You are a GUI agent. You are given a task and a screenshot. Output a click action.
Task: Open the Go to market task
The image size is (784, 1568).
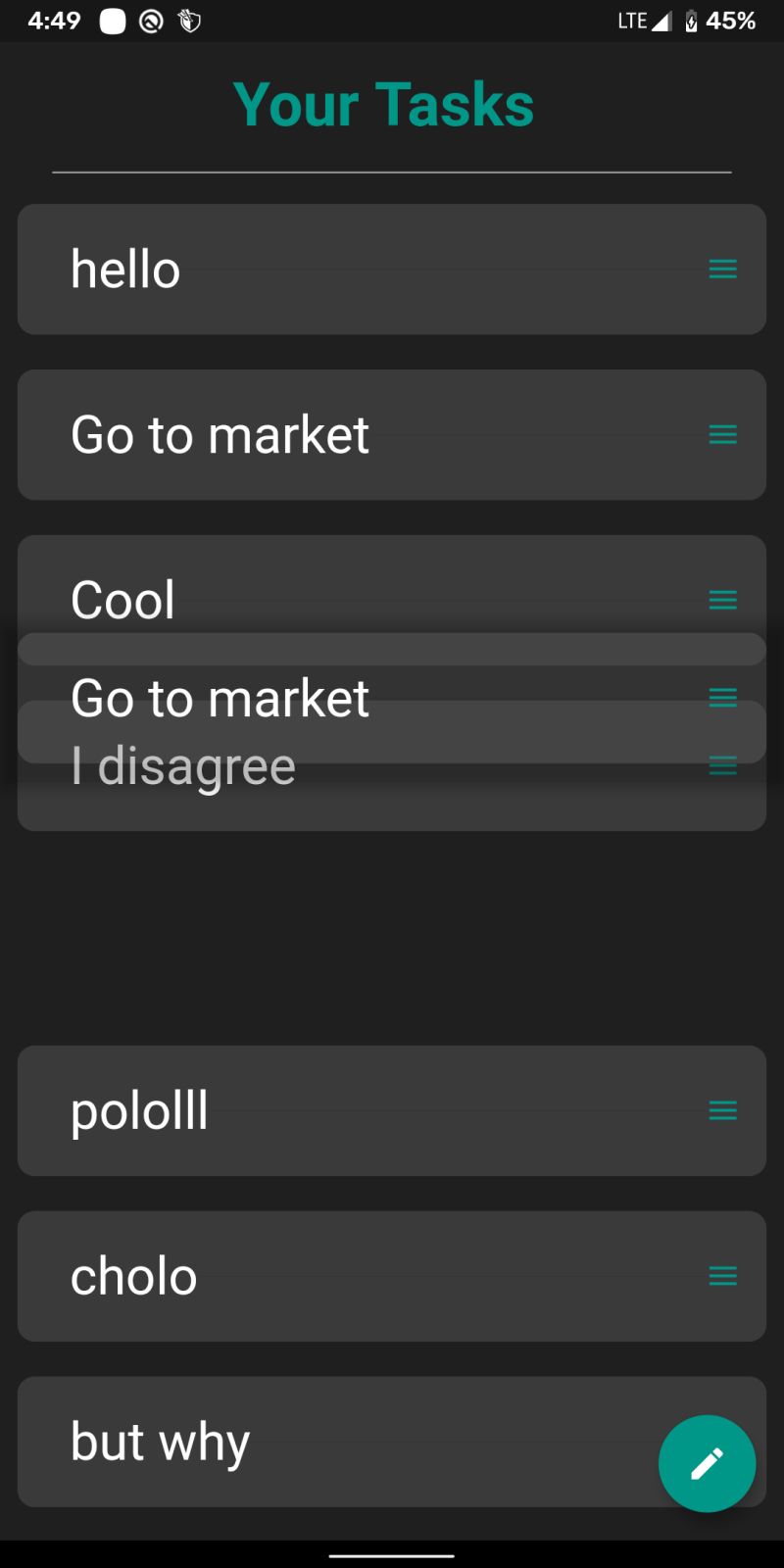294,434
